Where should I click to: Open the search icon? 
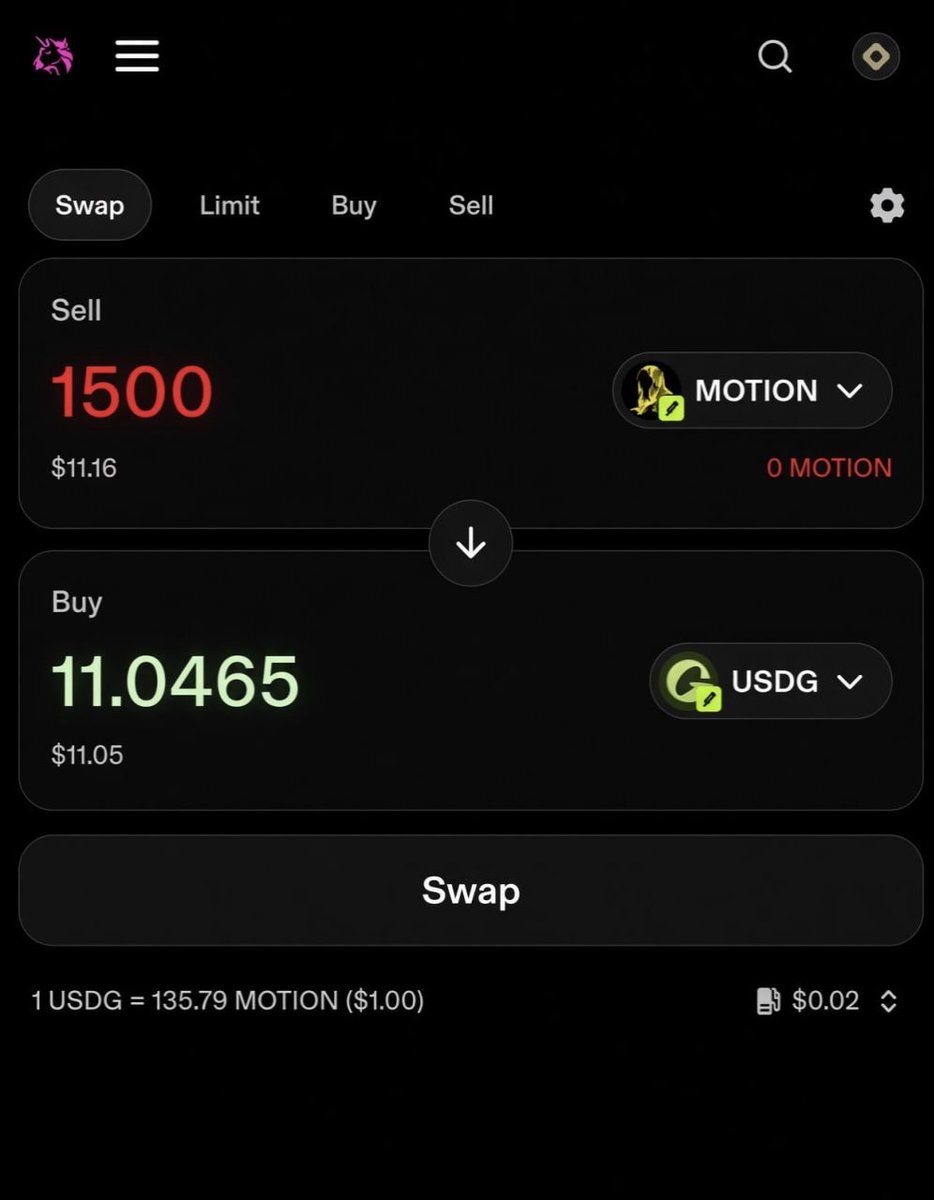pyautogui.click(x=775, y=56)
